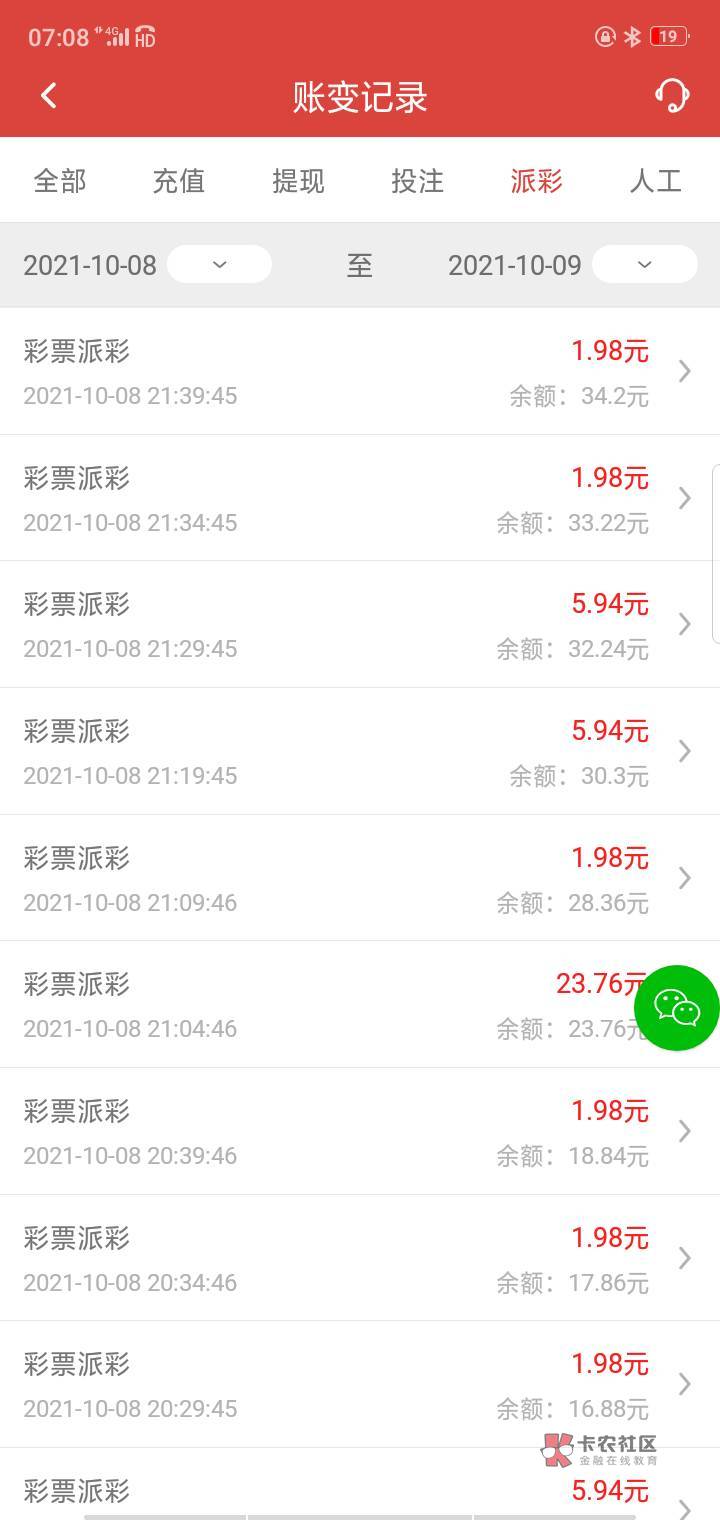Open the 21:34:45 彩票派彩 record

[360, 498]
